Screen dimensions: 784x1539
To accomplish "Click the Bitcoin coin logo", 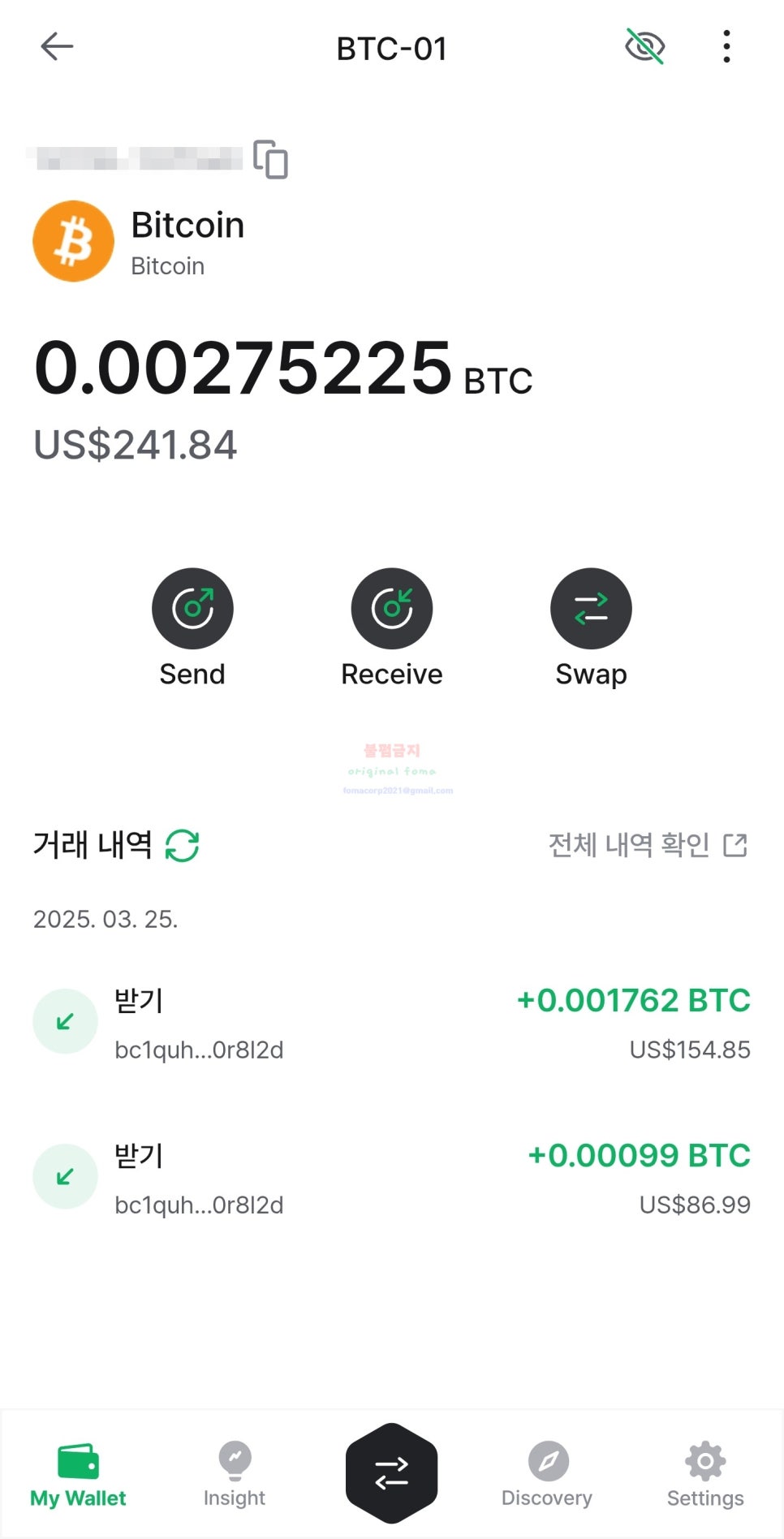I will pyautogui.click(x=73, y=241).
